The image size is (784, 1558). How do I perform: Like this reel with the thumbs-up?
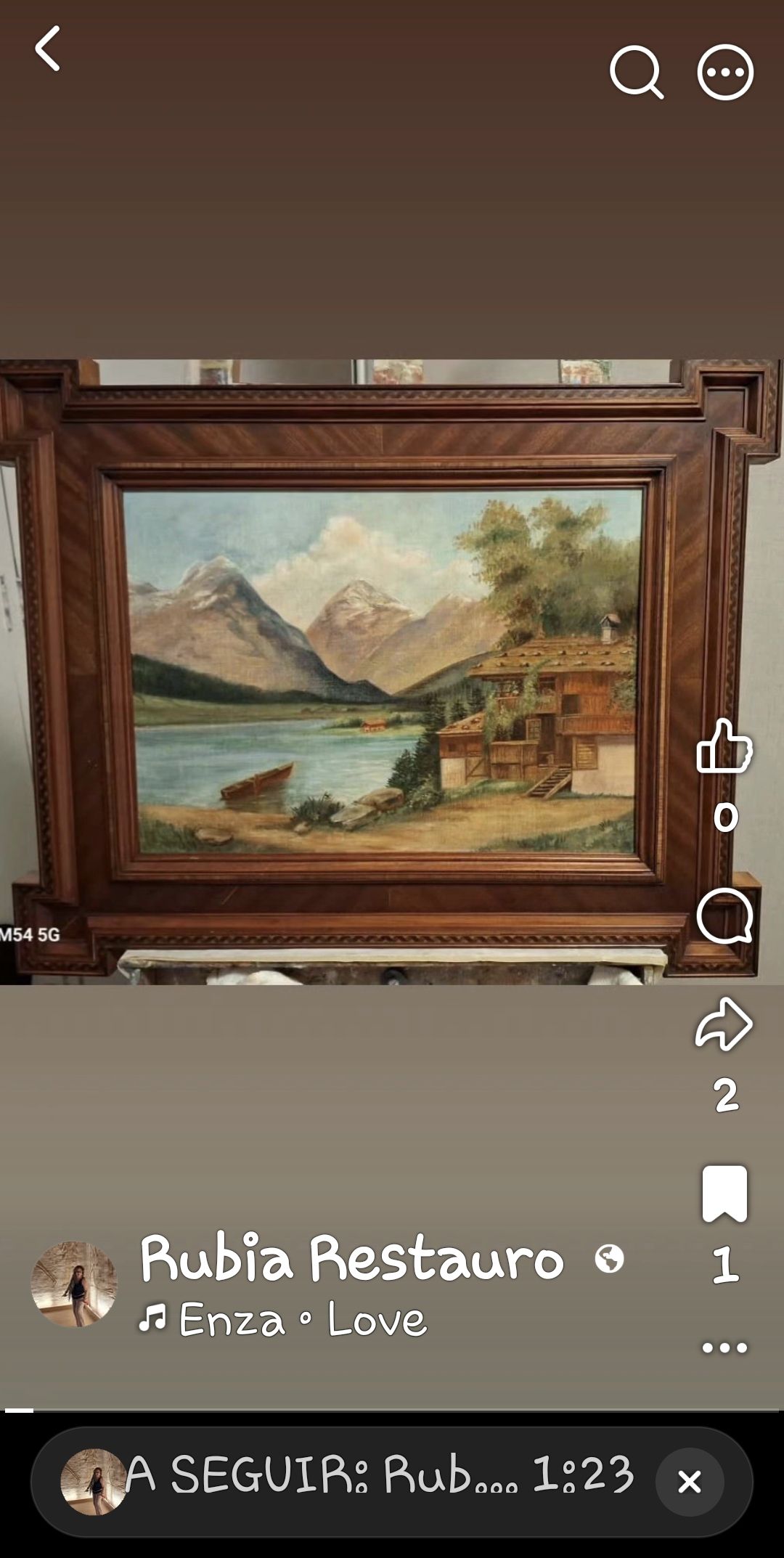click(724, 746)
